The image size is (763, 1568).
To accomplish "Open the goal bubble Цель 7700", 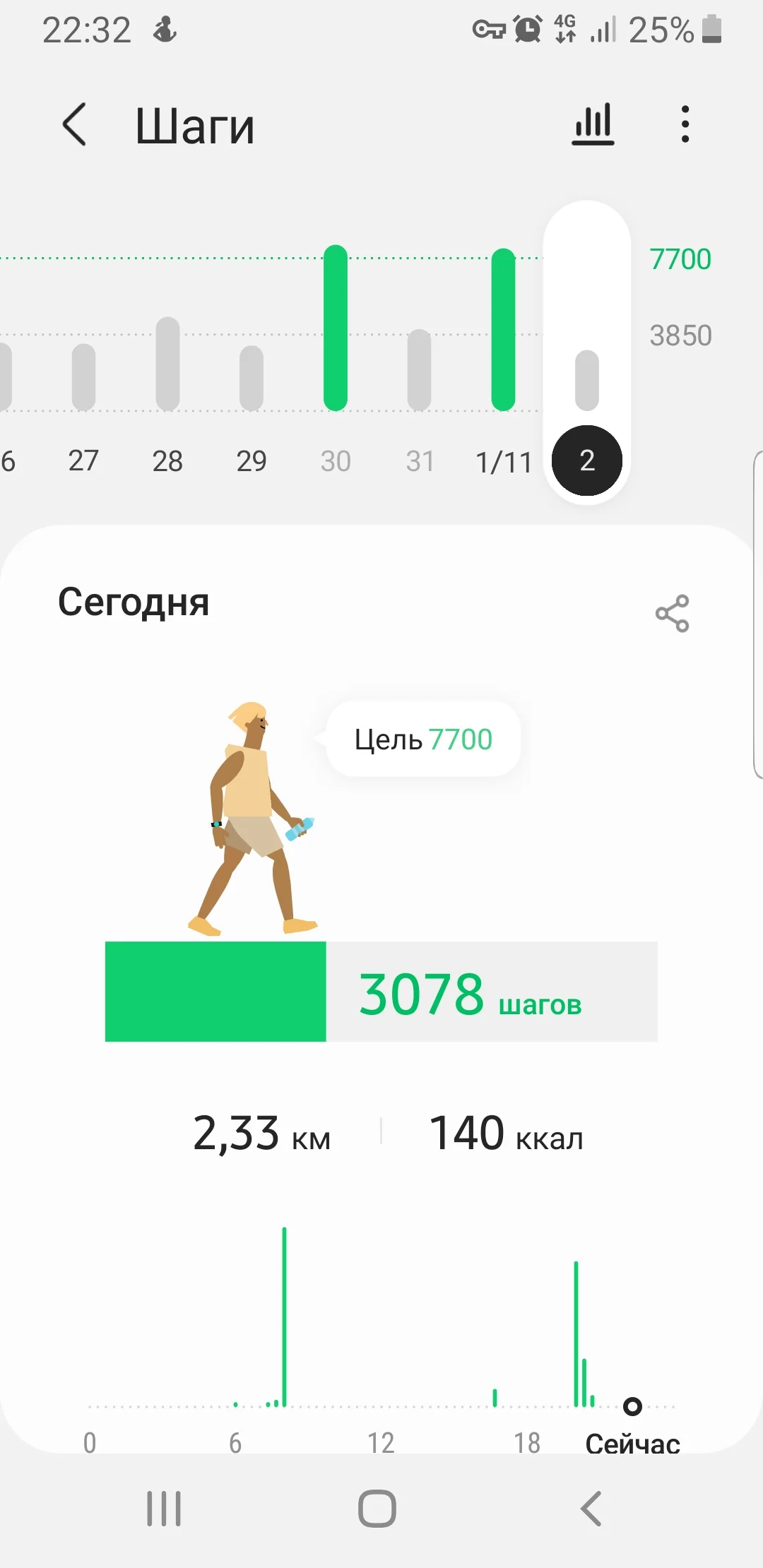I will pyautogui.click(x=422, y=740).
